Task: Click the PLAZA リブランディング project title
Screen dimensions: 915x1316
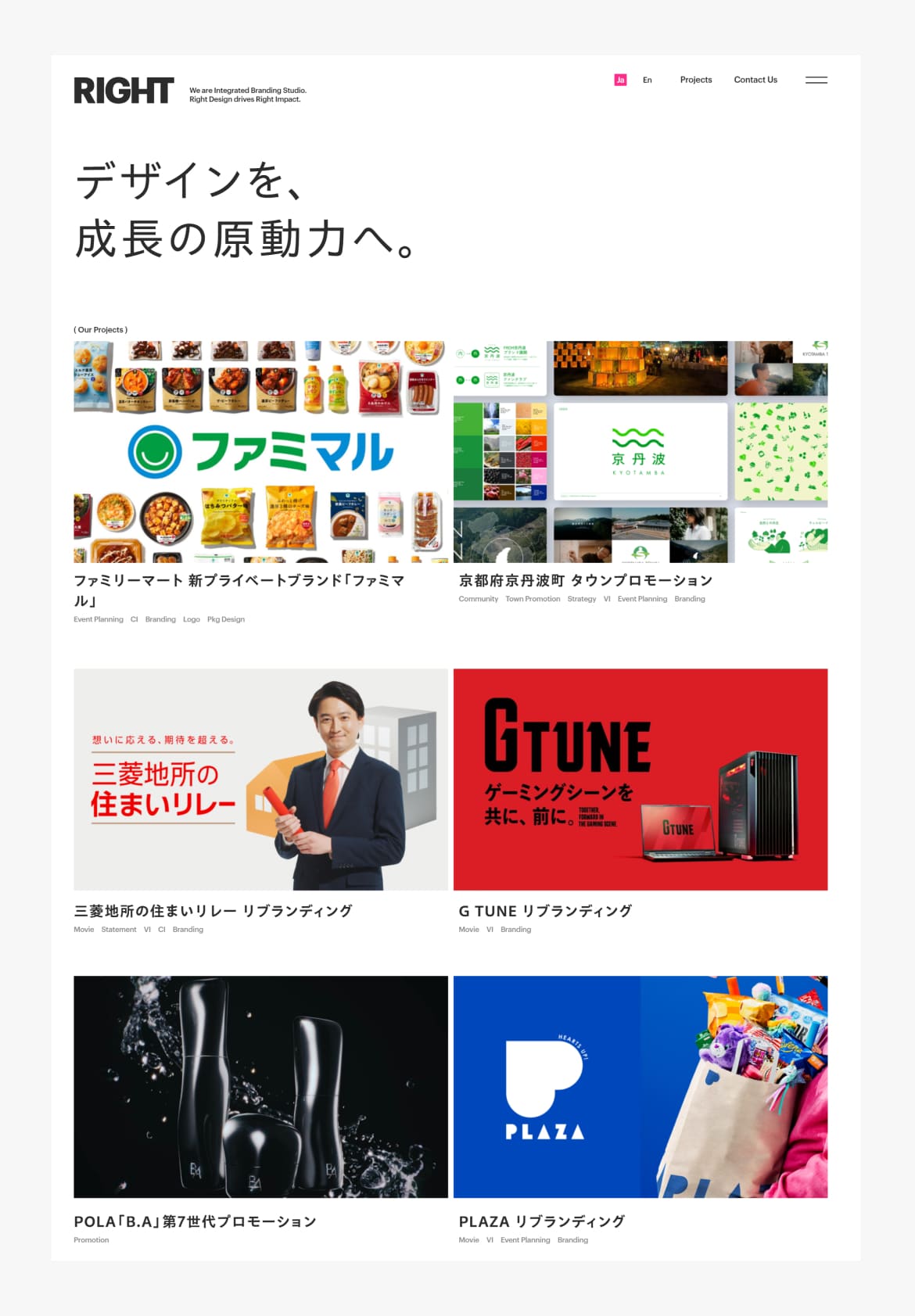Action: click(x=541, y=1221)
